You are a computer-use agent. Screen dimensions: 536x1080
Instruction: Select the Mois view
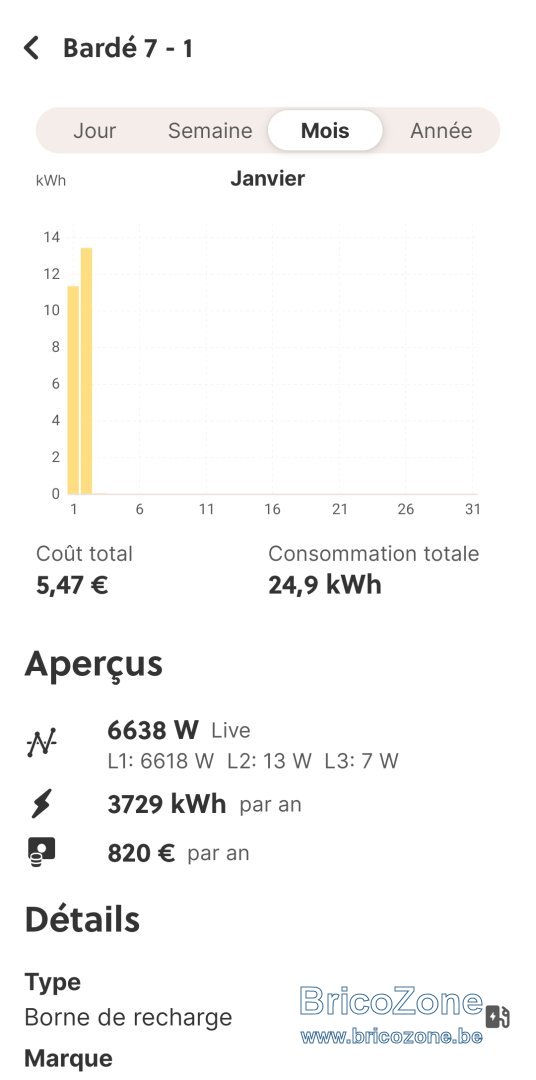(x=325, y=130)
